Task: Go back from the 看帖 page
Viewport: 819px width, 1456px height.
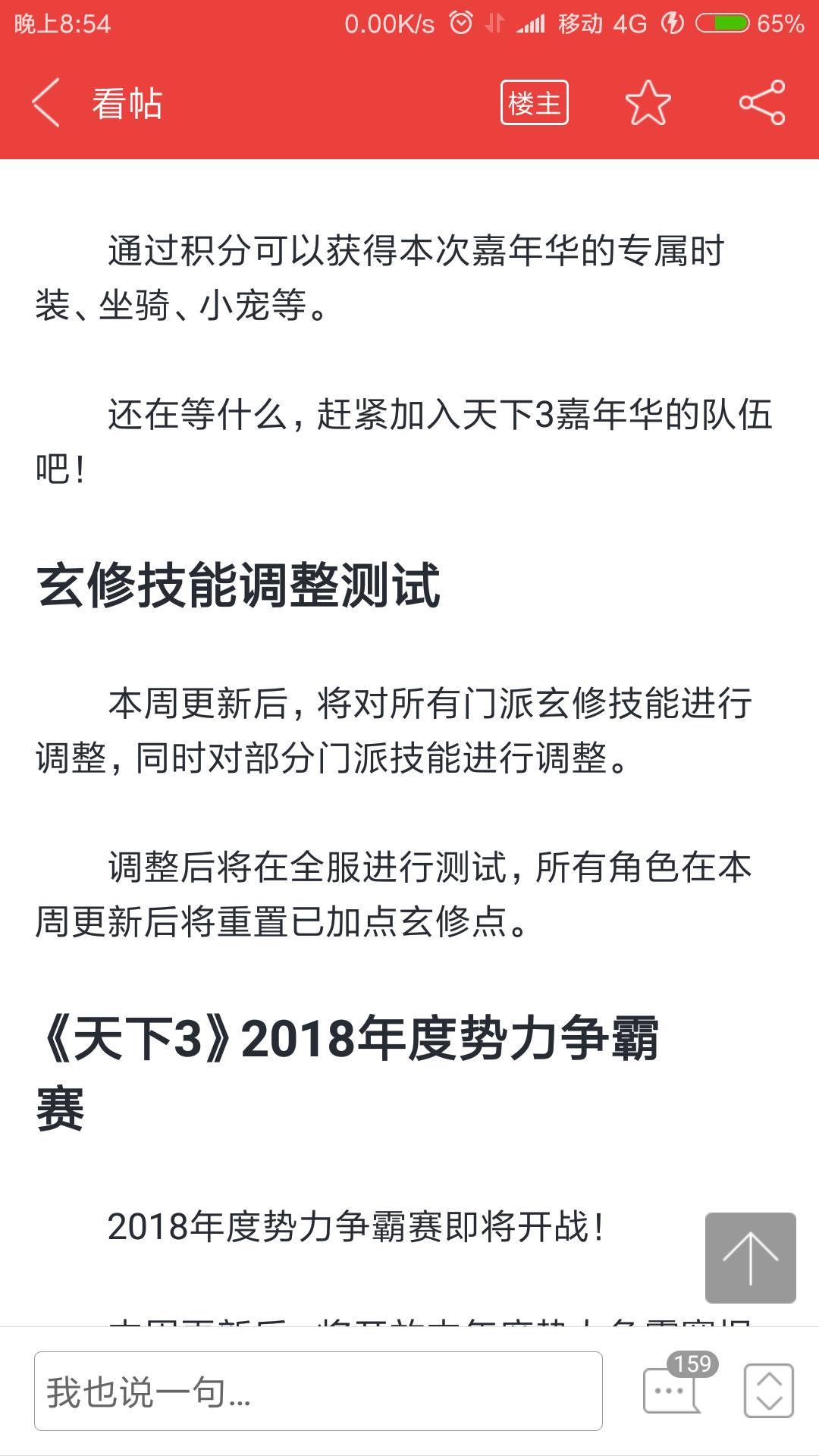Action: point(45,103)
